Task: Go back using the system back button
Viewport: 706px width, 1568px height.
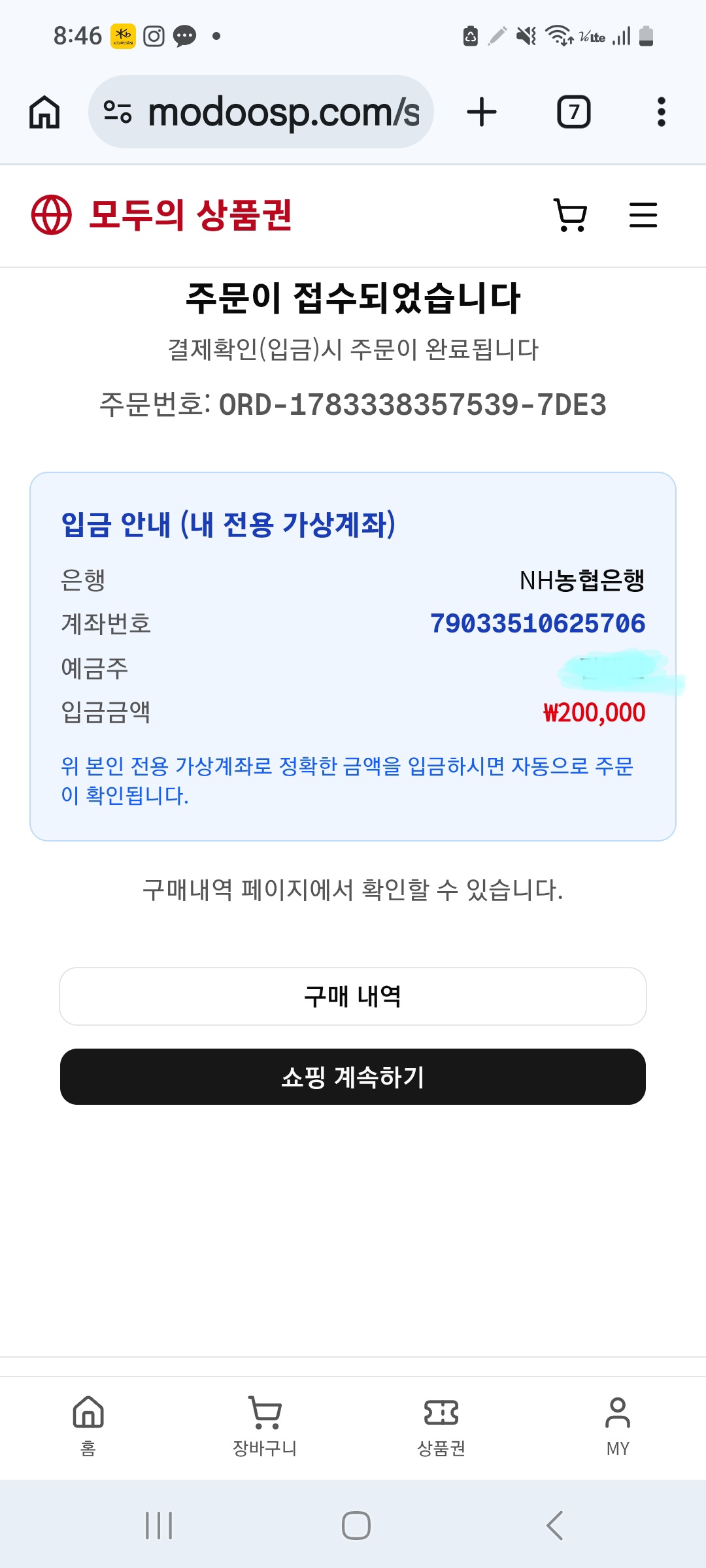Action: 554,1526
